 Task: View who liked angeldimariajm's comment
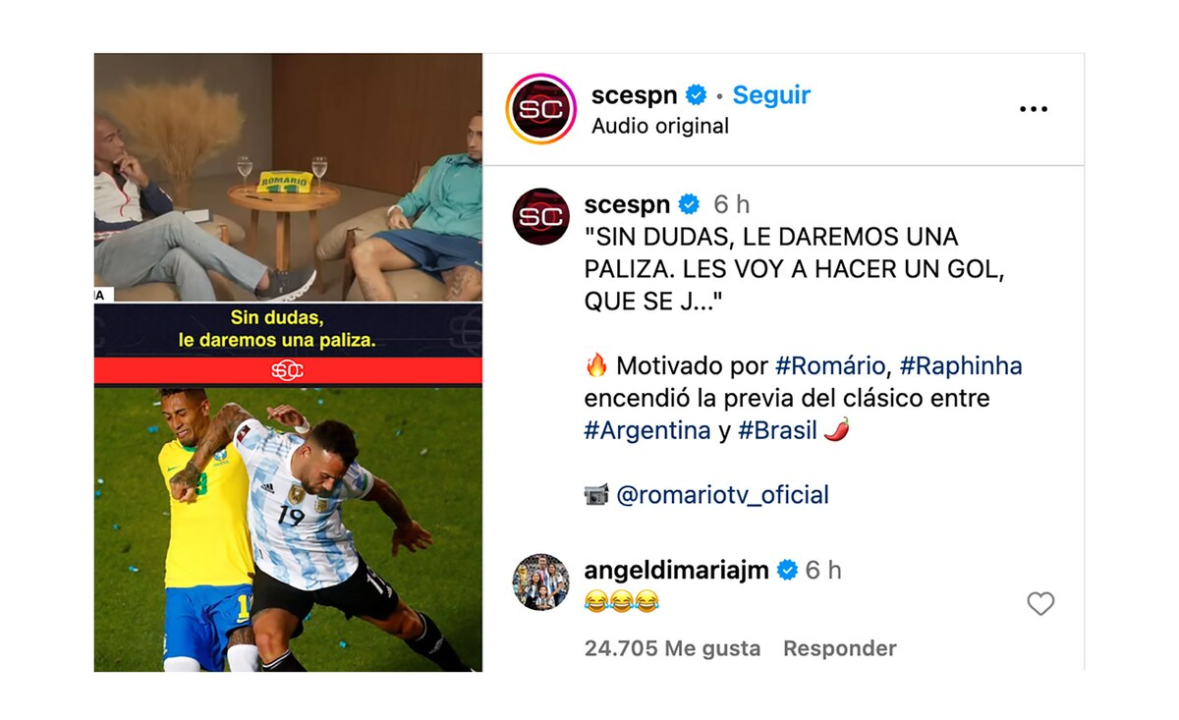(x=671, y=648)
